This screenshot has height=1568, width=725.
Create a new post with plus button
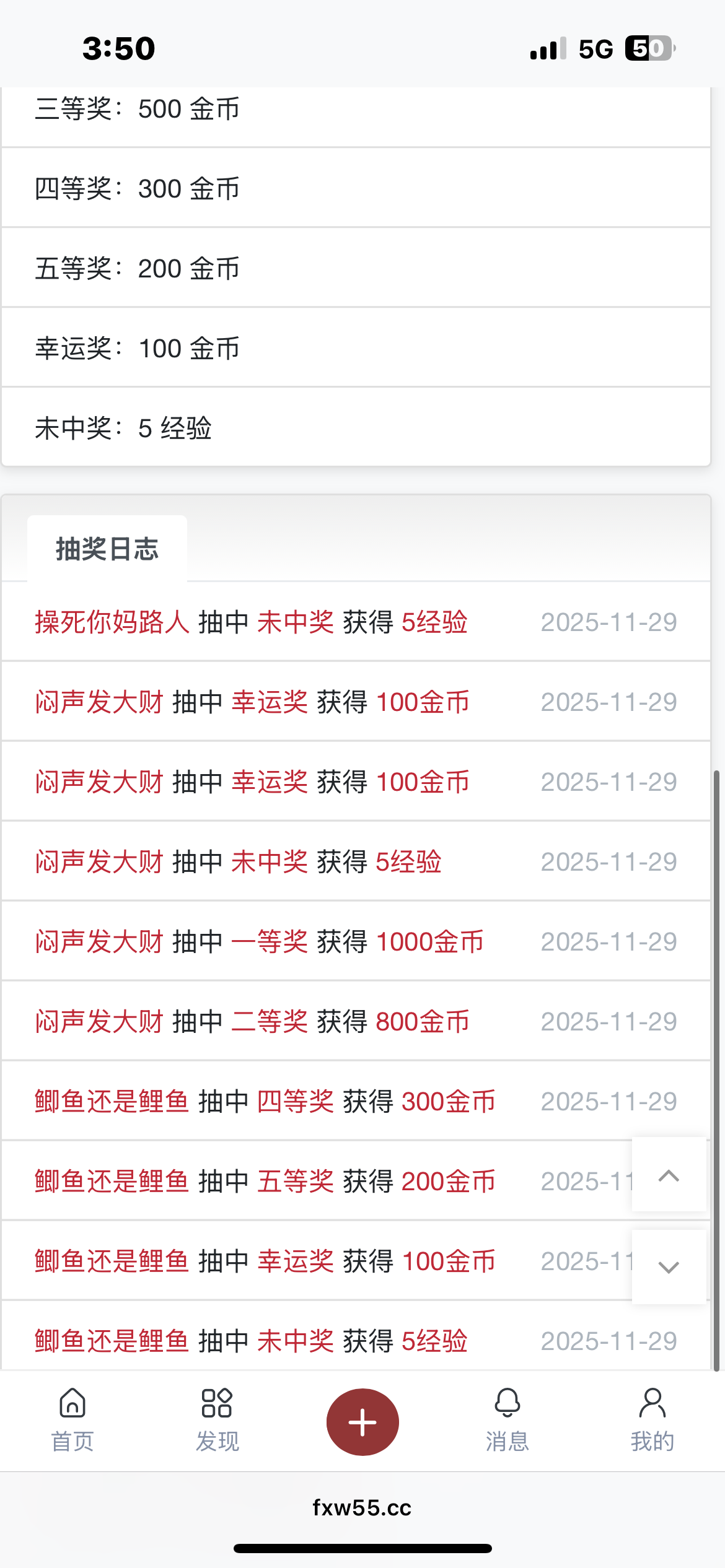(x=362, y=1422)
